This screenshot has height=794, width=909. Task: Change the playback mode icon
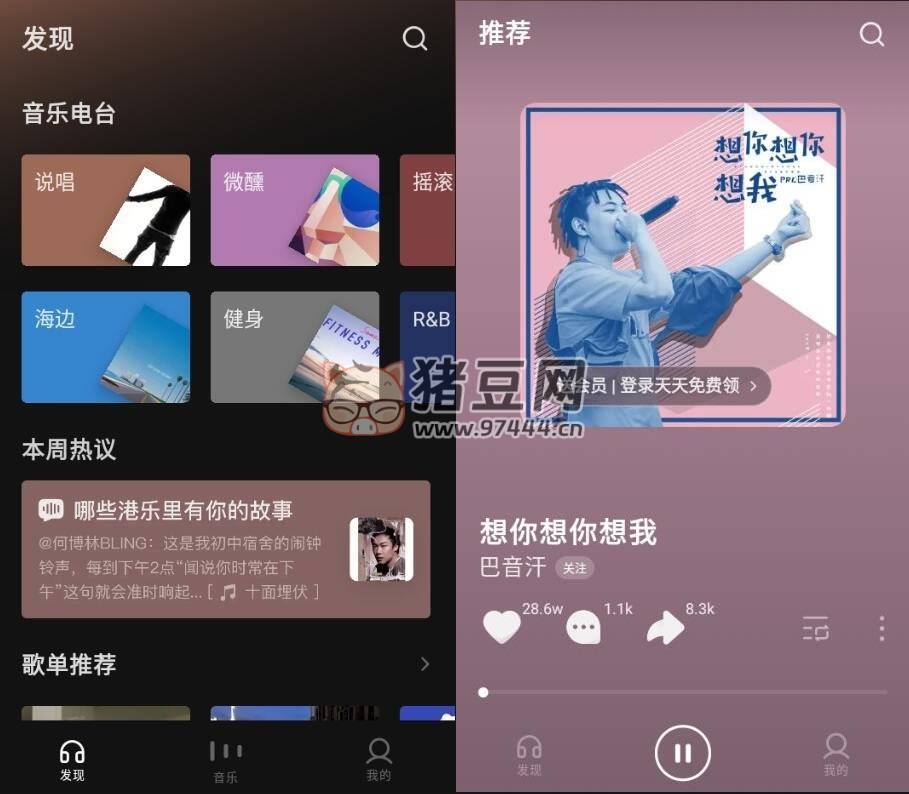816,629
